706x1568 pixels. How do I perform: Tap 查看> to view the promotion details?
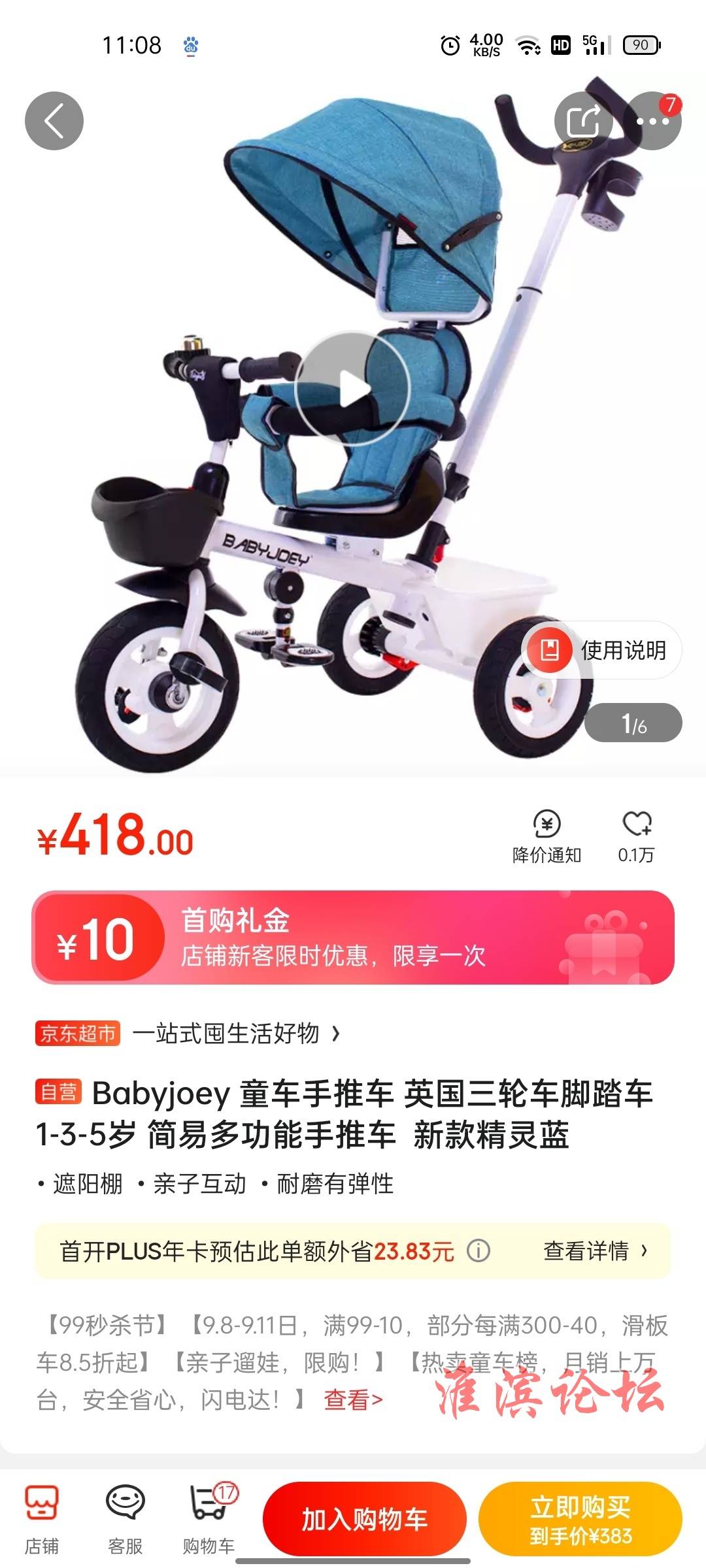tap(353, 1399)
